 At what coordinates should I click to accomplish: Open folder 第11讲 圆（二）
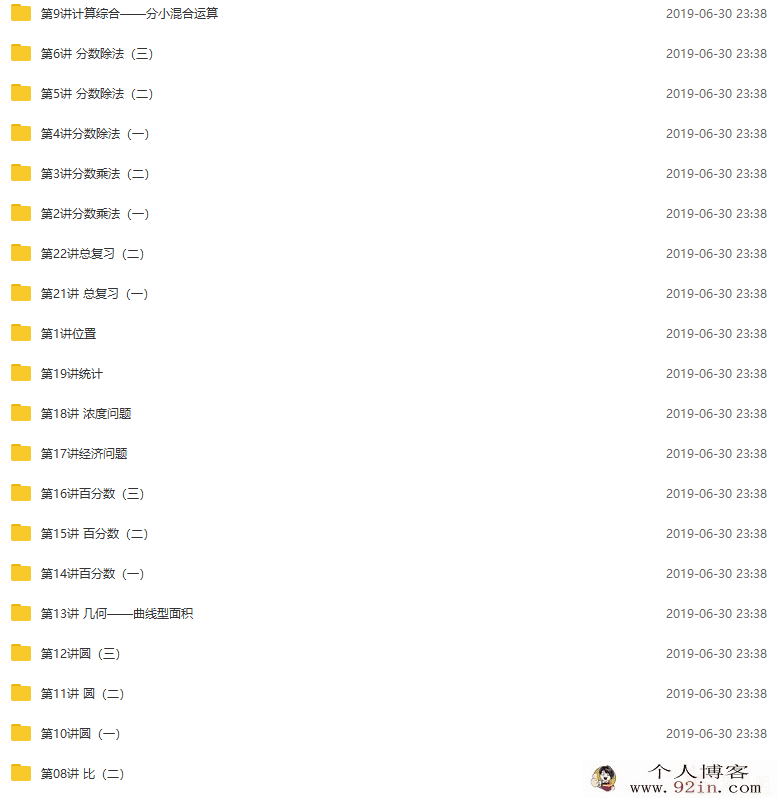click(x=82, y=694)
